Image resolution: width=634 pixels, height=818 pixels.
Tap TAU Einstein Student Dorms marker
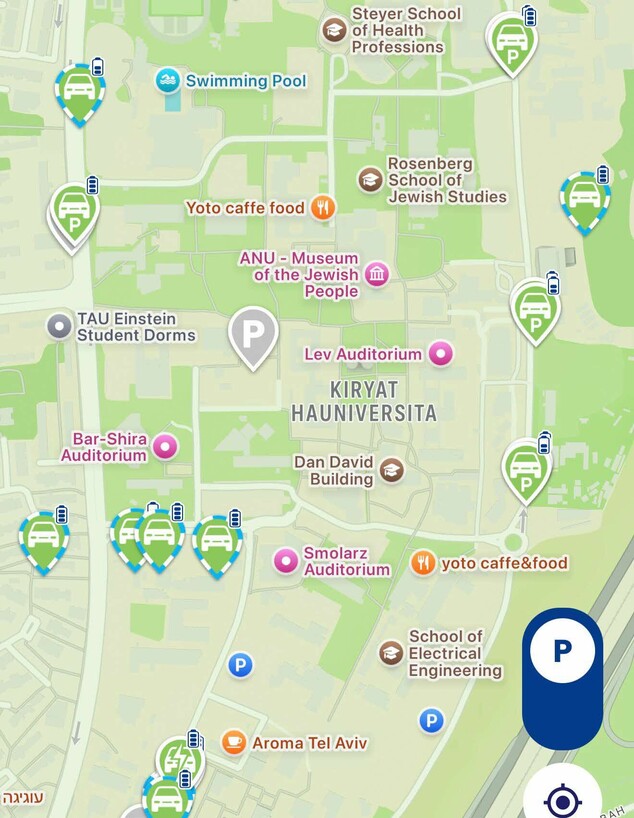60,325
